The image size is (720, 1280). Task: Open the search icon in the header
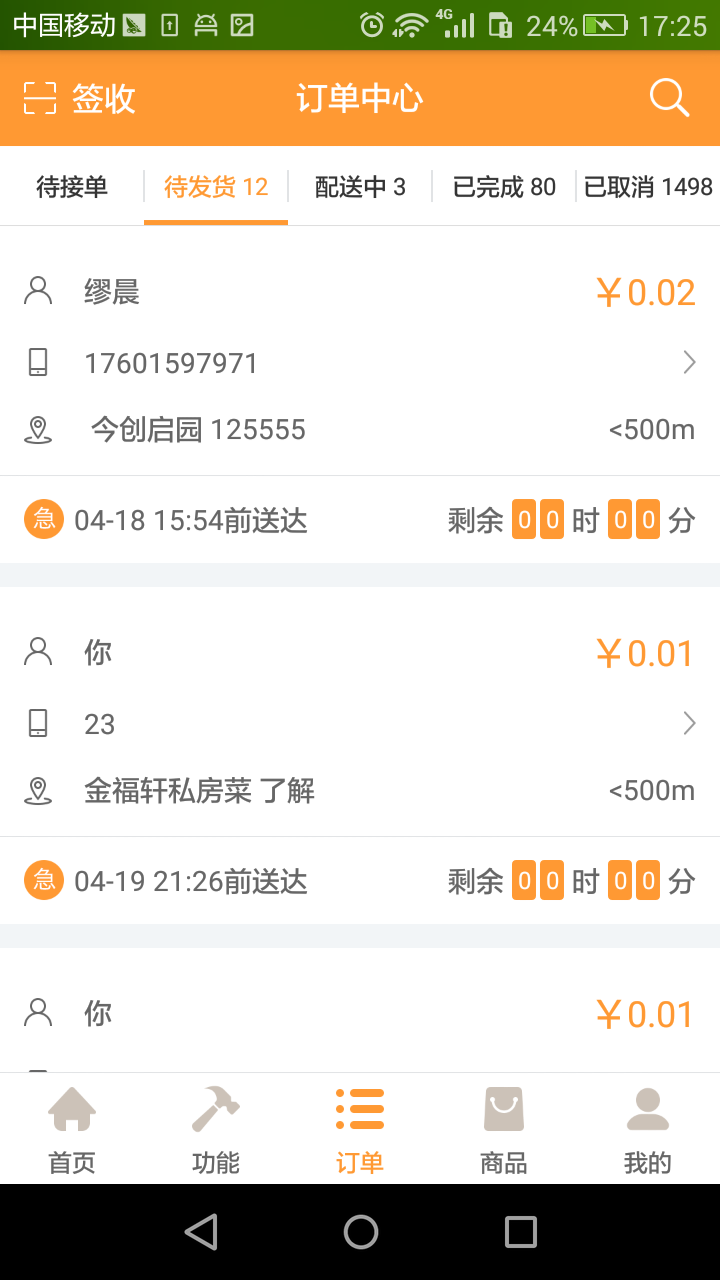[669, 98]
